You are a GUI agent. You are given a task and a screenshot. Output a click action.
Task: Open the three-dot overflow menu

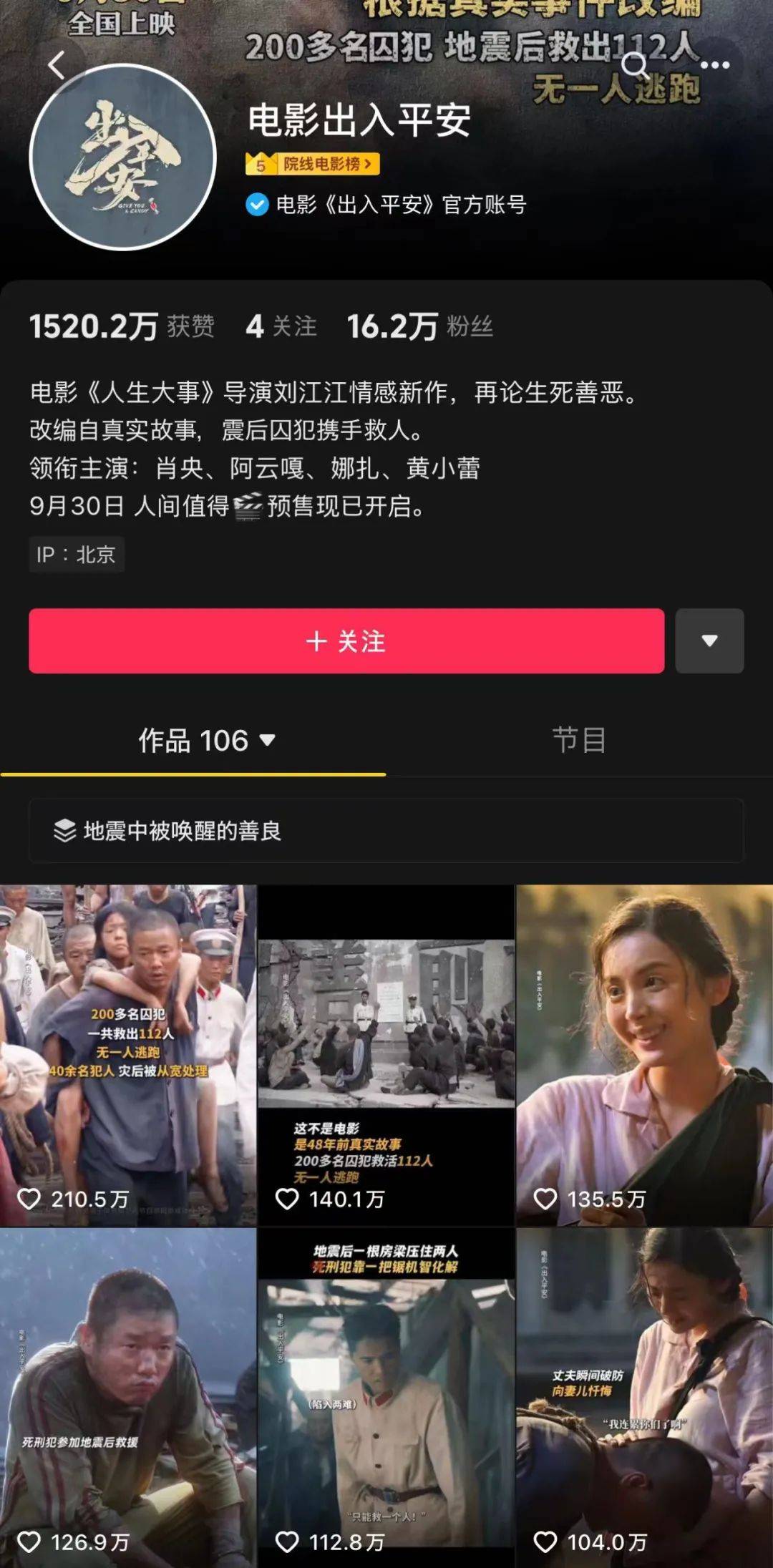click(x=714, y=65)
